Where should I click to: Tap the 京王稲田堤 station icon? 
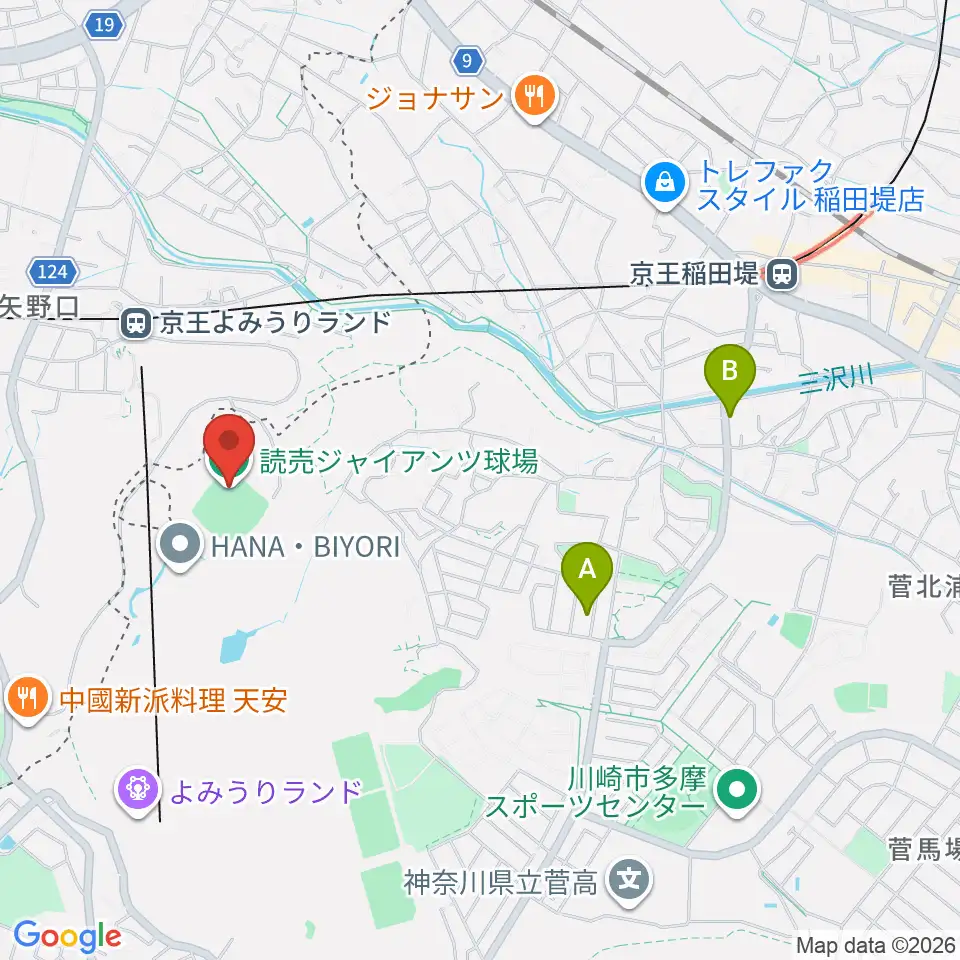coord(782,274)
